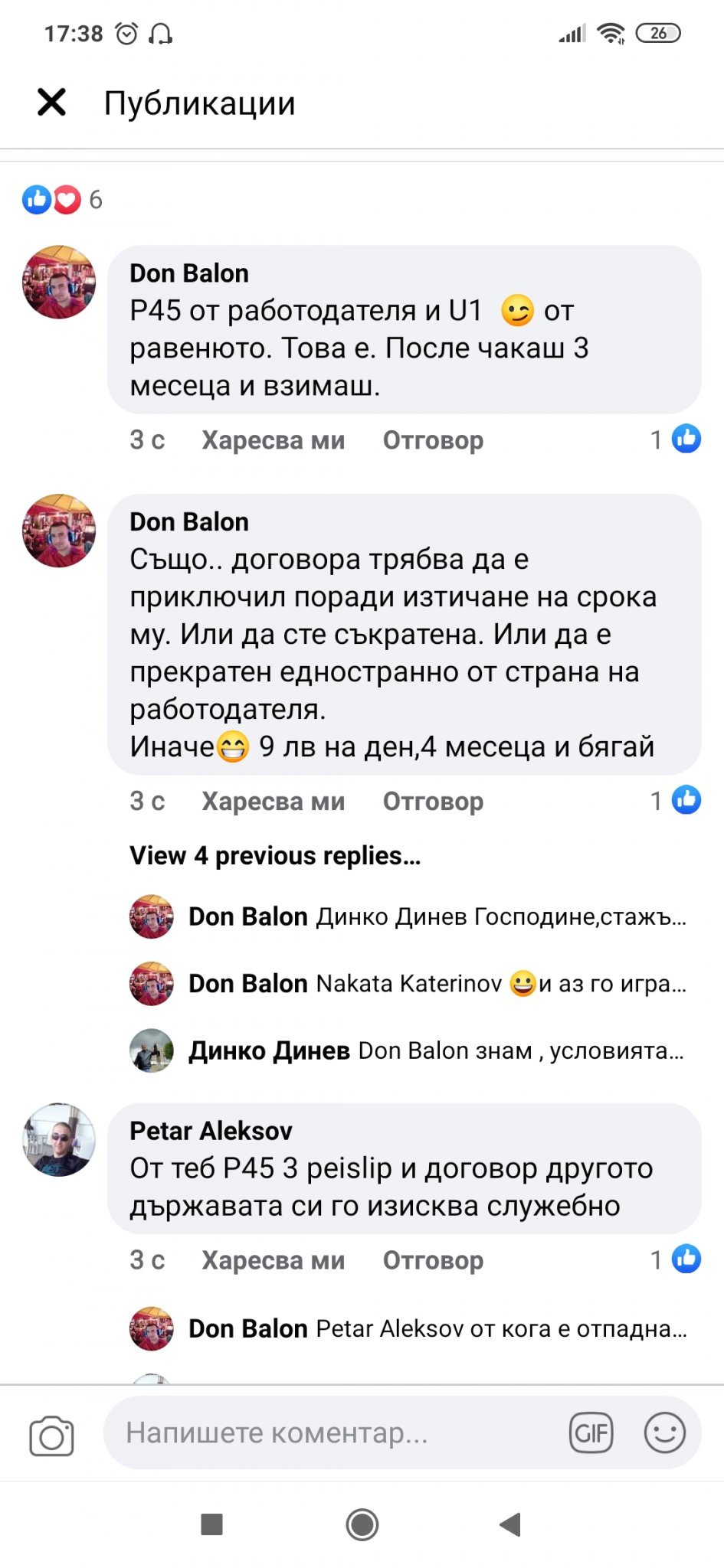Reply to Petar Aleksov's comment
This screenshot has height=1568, width=724.
[x=433, y=1260]
